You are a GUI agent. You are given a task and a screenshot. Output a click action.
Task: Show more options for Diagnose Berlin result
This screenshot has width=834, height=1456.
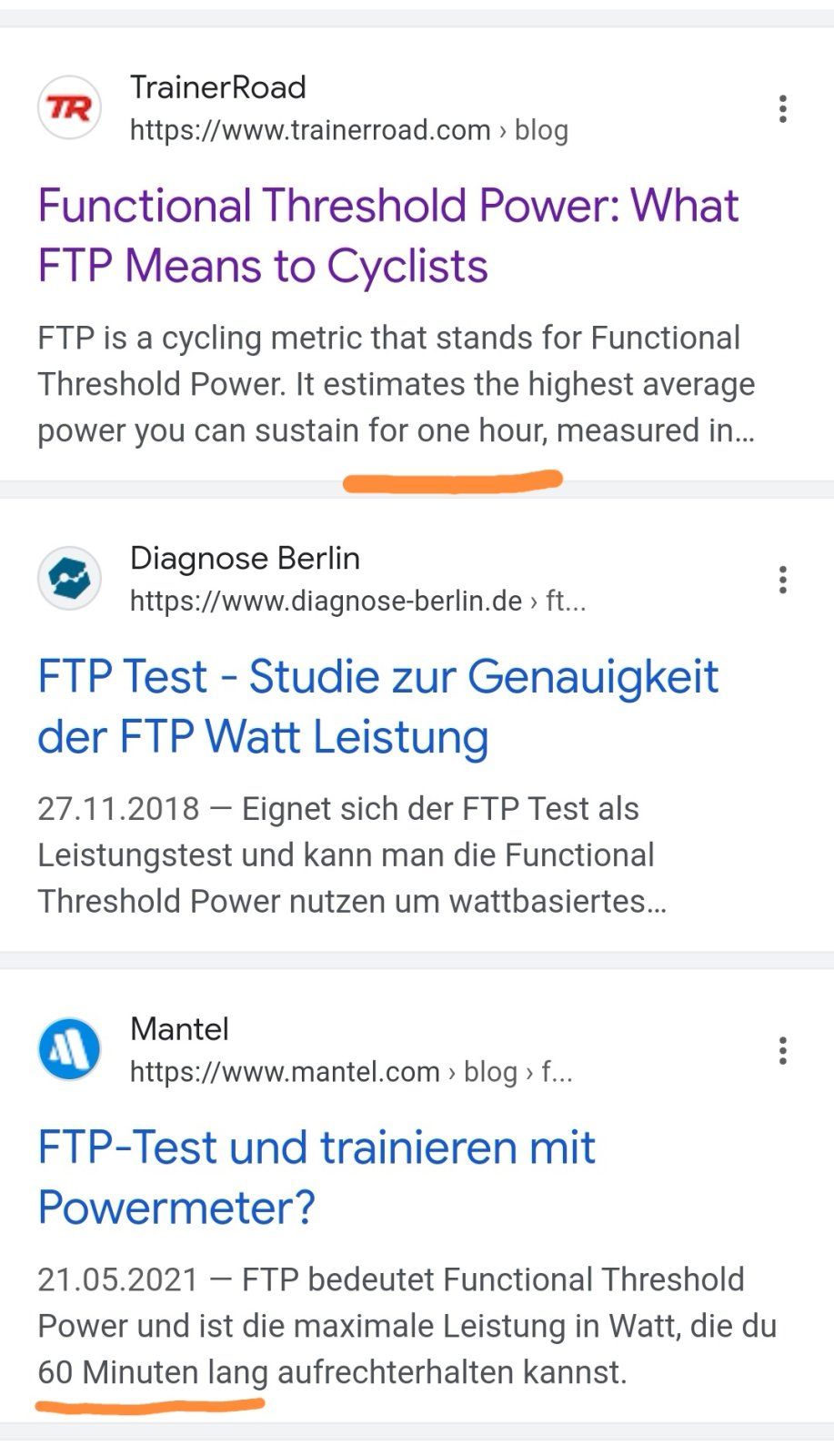tap(782, 580)
